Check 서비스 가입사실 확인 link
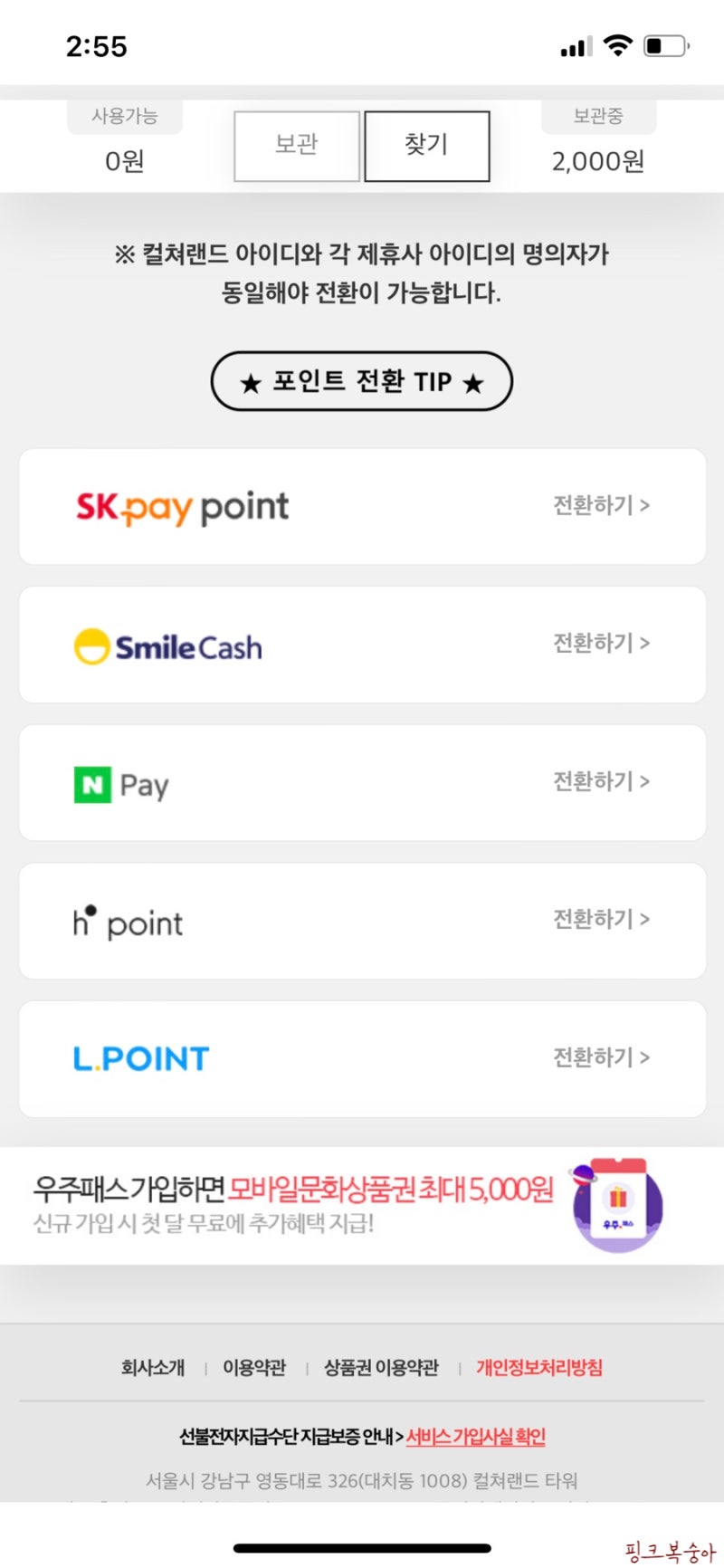The image size is (724, 1568). (x=476, y=1437)
